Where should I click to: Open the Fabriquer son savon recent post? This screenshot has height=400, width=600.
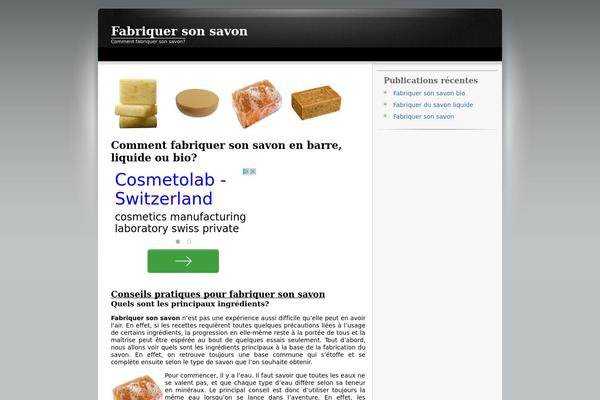pos(423,116)
